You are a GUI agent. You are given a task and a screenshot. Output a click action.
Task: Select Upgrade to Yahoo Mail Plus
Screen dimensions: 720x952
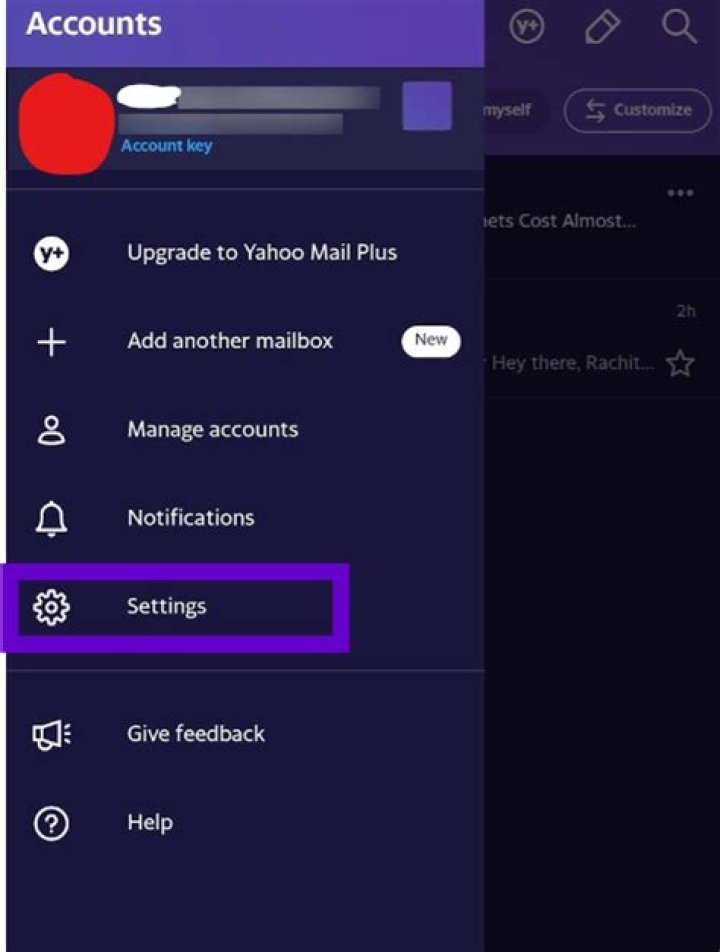pyautogui.click(x=261, y=252)
